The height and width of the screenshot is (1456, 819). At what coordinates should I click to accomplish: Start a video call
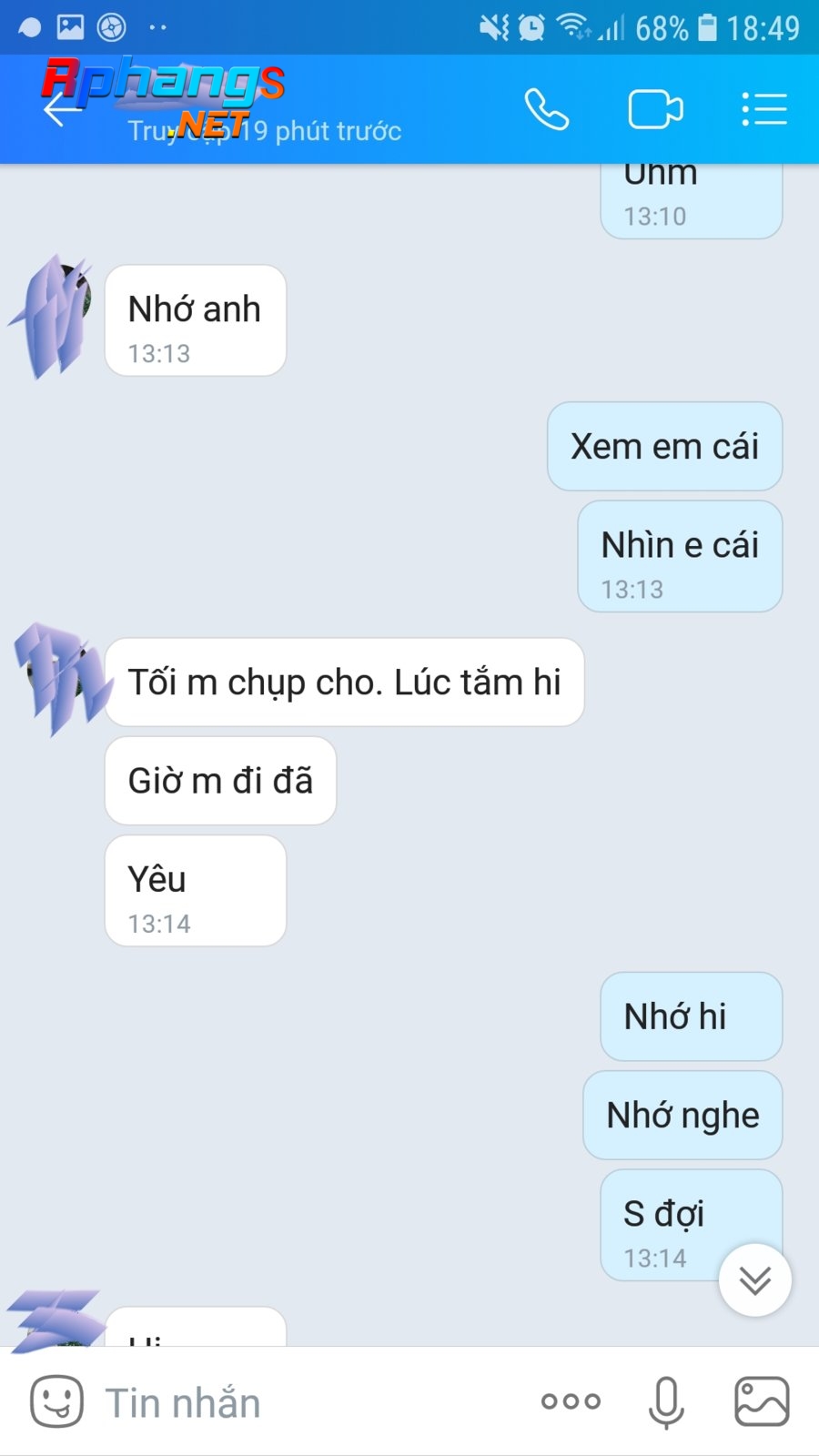[x=655, y=110]
